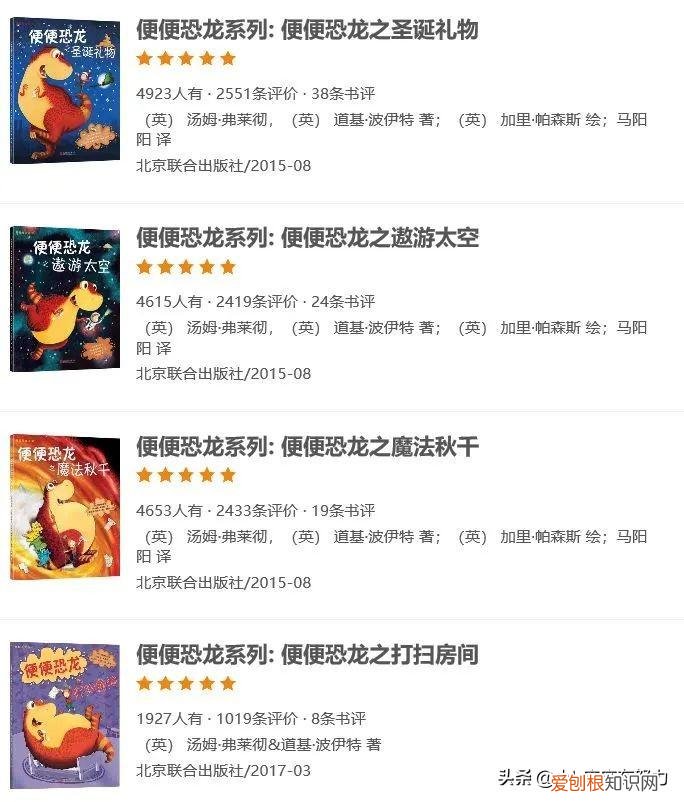This screenshot has width=684, height=802.
Task: Open the book 便便恐龙之打扫房间
Action: tap(307, 655)
